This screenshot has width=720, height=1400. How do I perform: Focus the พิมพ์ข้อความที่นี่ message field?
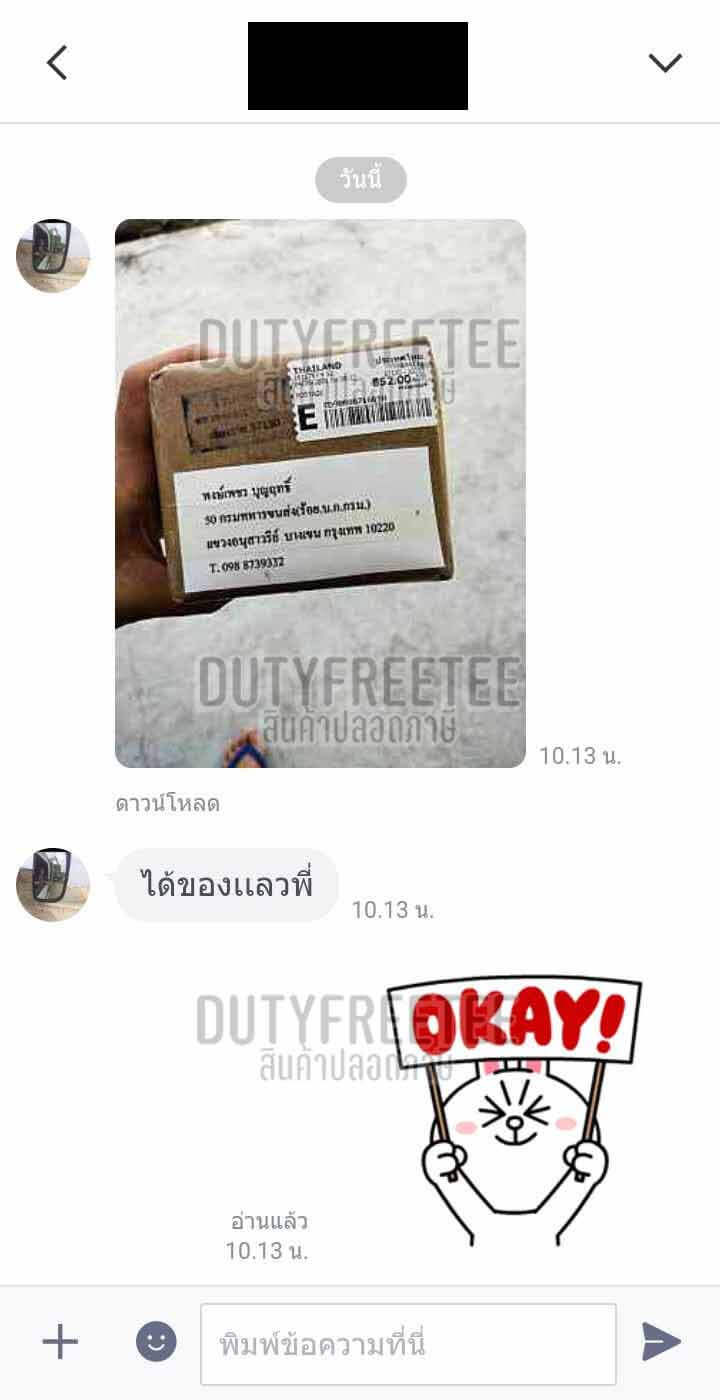[x=408, y=1344]
